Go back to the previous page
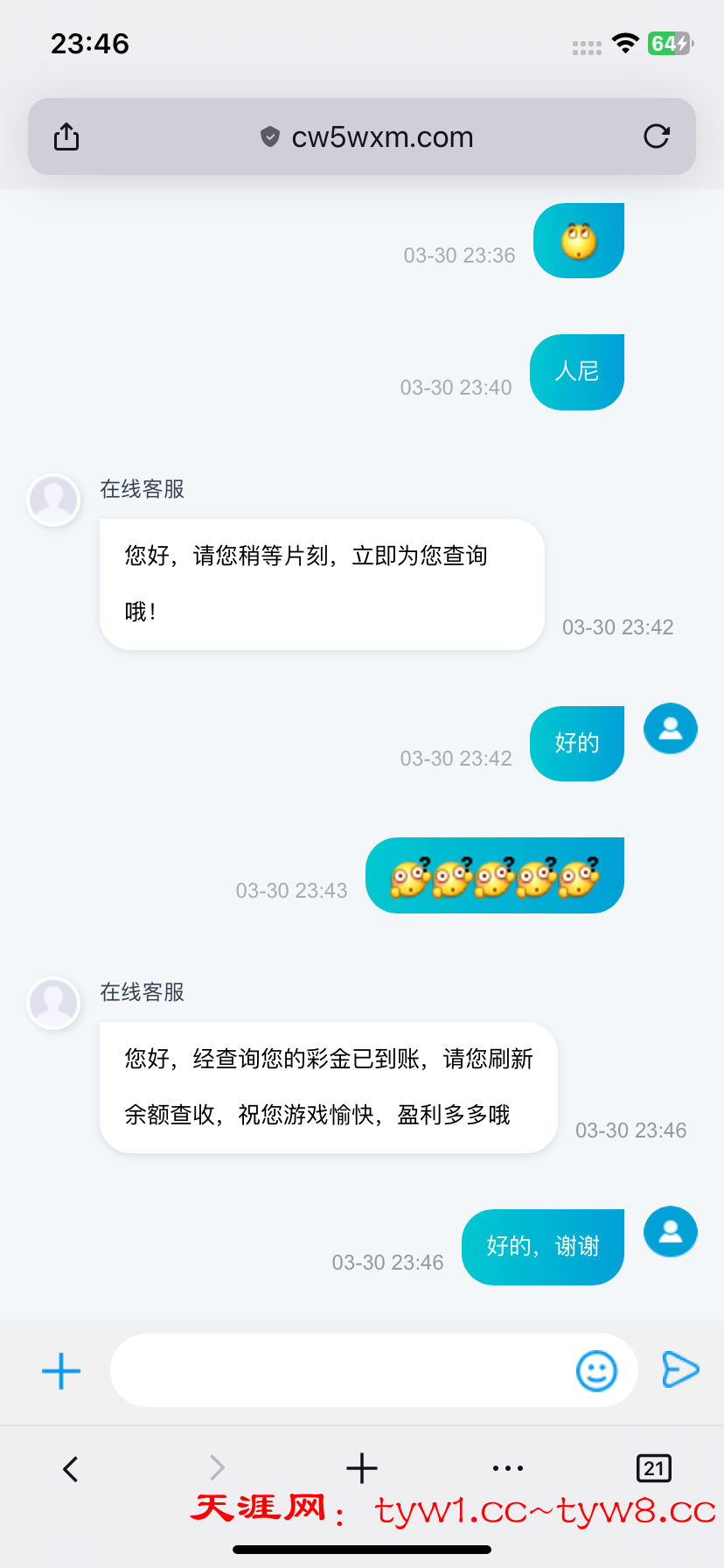Screen dimensions: 724x1568 pos(72,1468)
